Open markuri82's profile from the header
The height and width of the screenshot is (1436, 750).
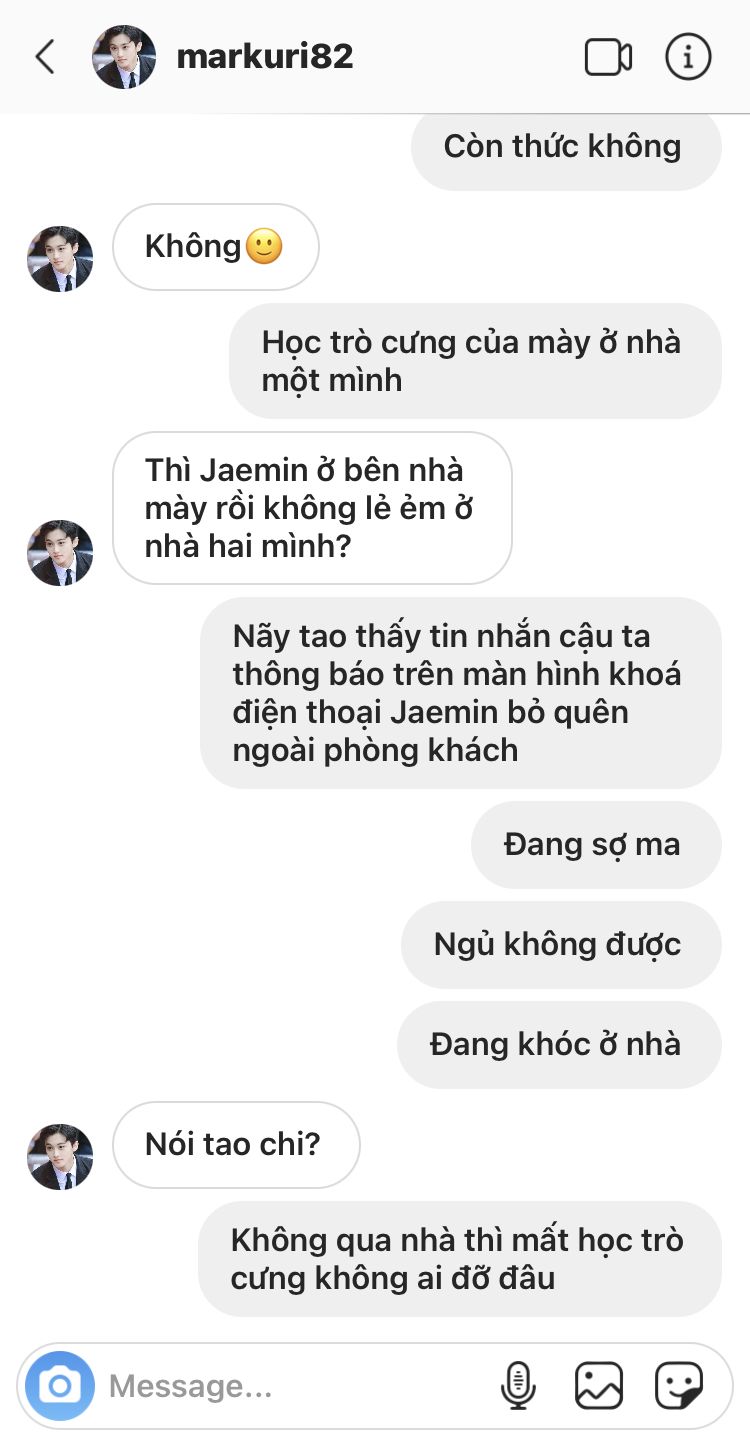264,57
